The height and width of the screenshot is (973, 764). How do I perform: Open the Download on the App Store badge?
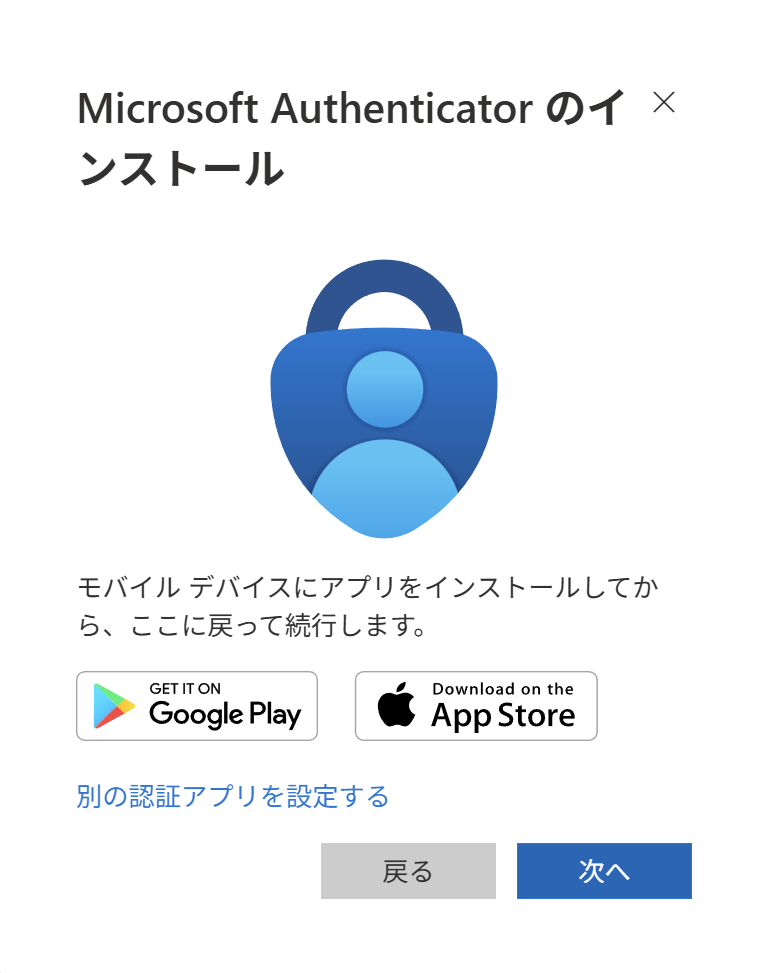point(476,706)
